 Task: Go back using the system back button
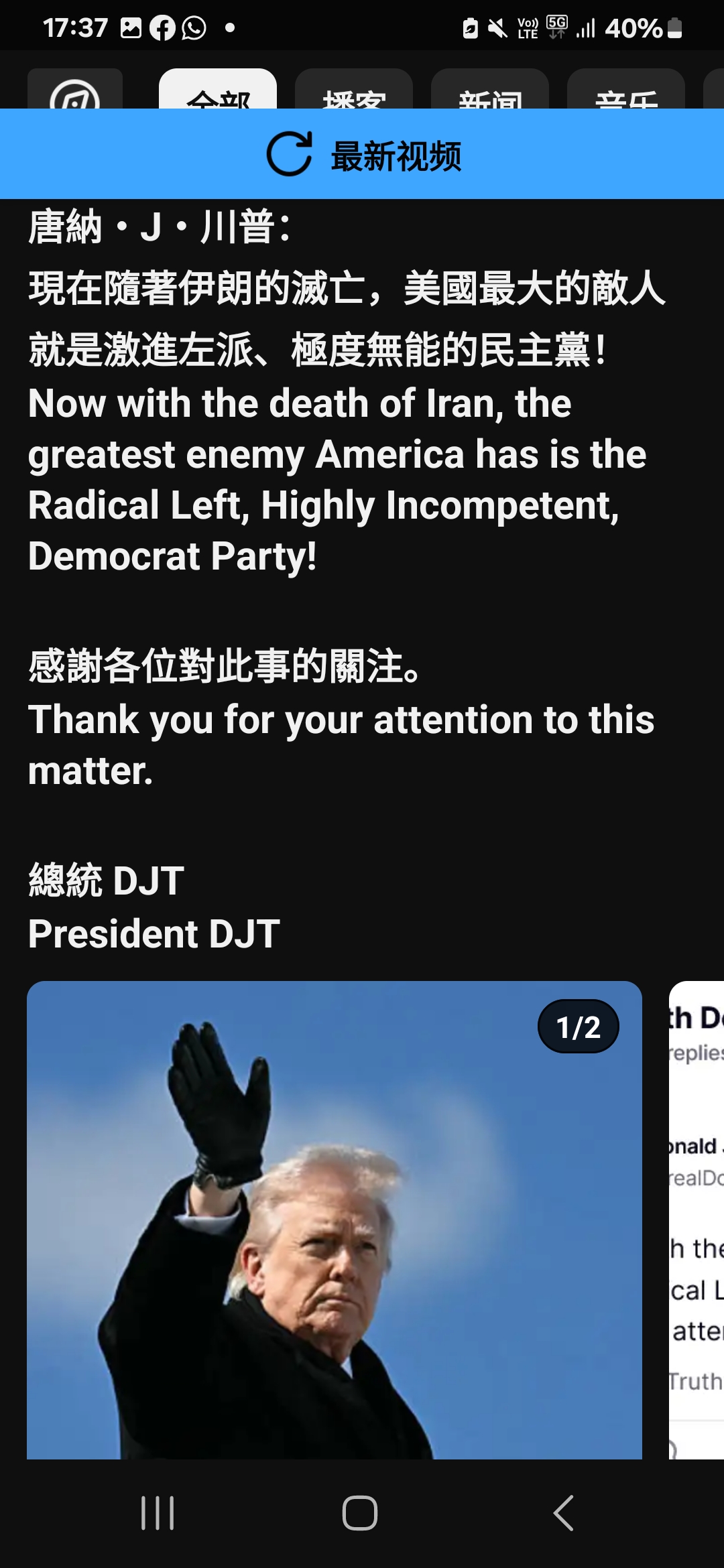[563, 1513]
